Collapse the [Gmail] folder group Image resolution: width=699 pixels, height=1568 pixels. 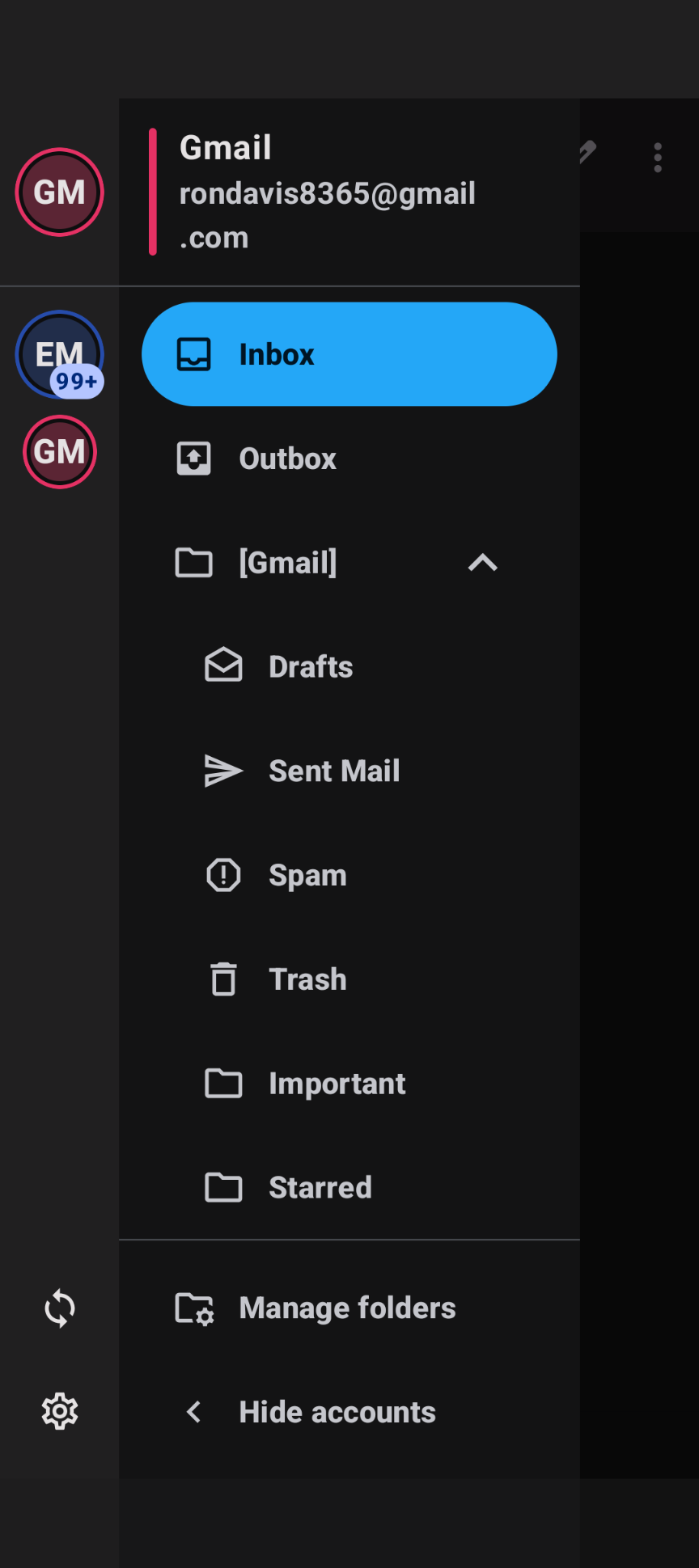click(482, 563)
